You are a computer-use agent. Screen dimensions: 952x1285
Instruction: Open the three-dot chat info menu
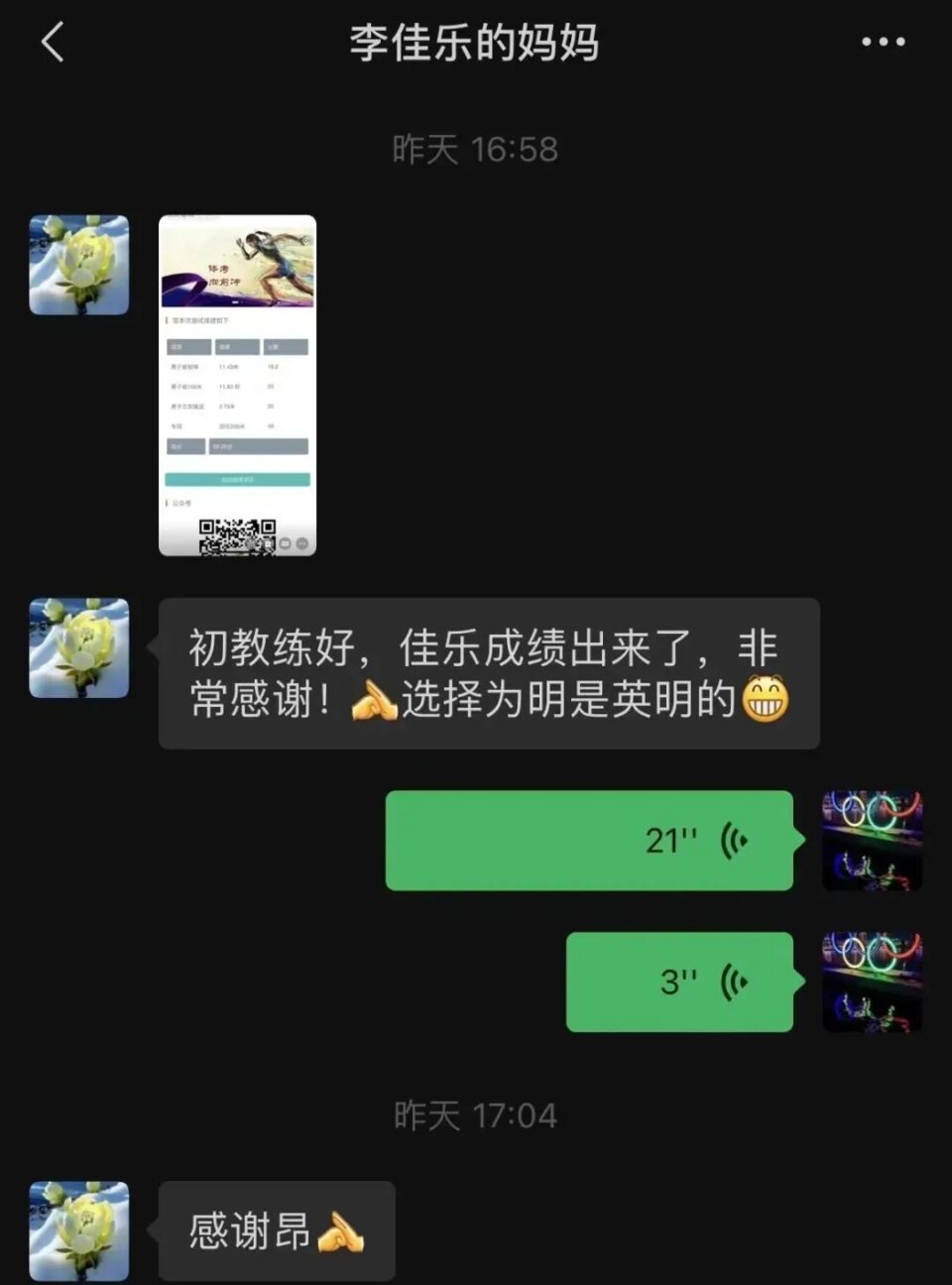[883, 43]
